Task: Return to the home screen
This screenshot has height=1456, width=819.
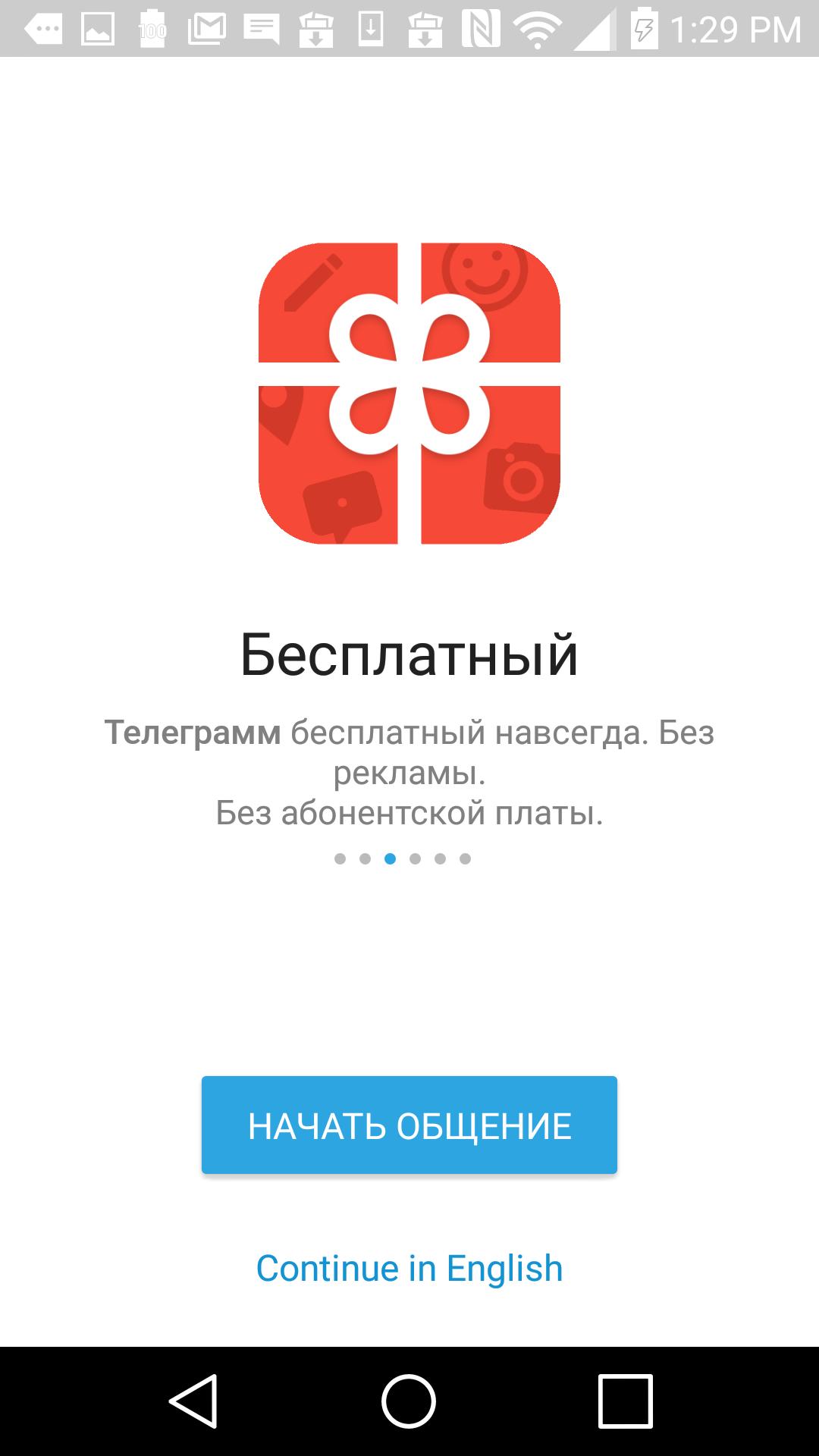Action: pos(409,1401)
